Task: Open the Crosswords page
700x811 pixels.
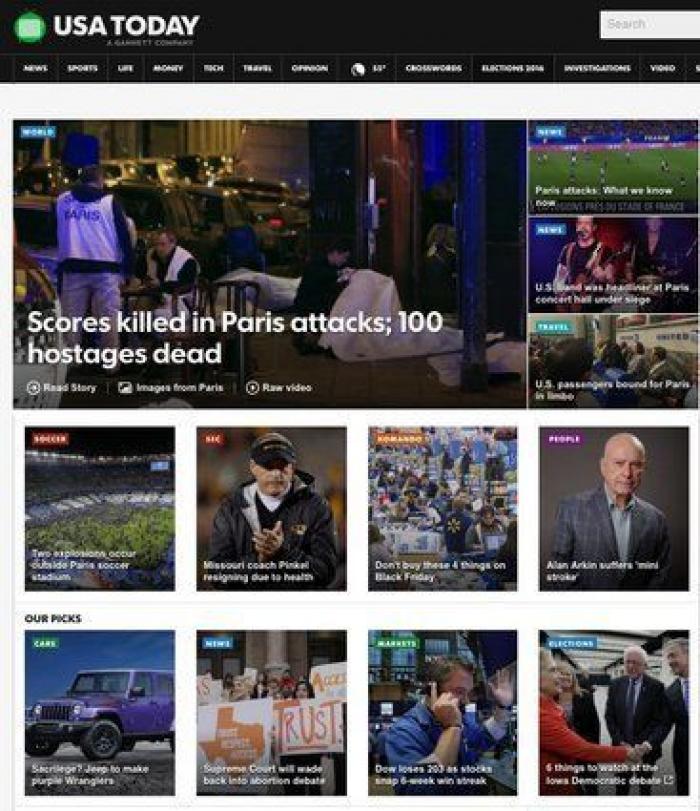Action: [433, 68]
